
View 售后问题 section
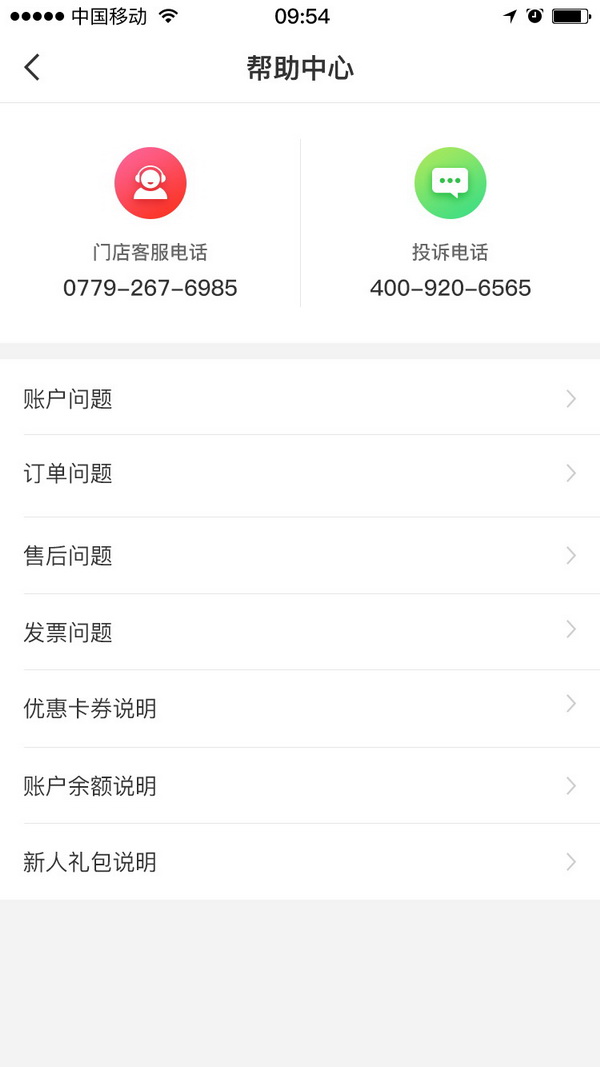pyautogui.click(x=300, y=555)
